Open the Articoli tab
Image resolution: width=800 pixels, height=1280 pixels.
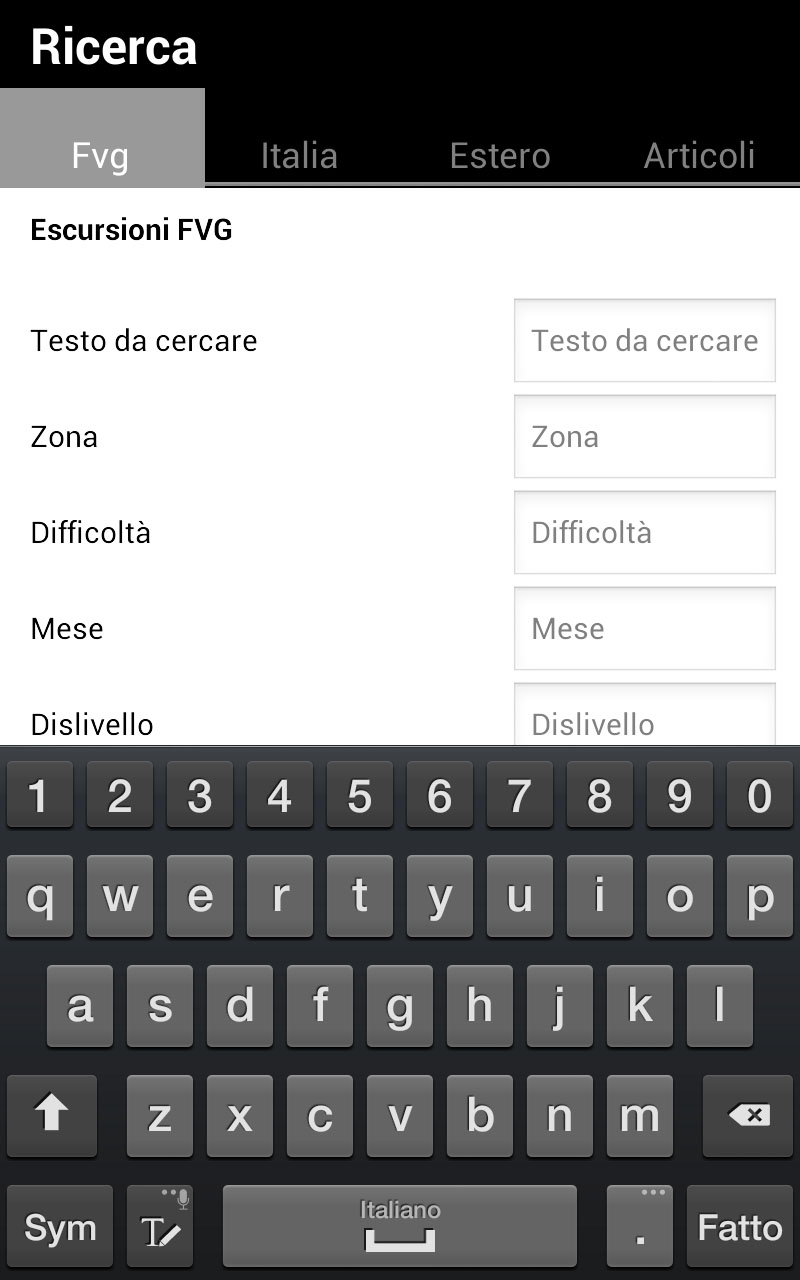pyautogui.click(x=699, y=156)
